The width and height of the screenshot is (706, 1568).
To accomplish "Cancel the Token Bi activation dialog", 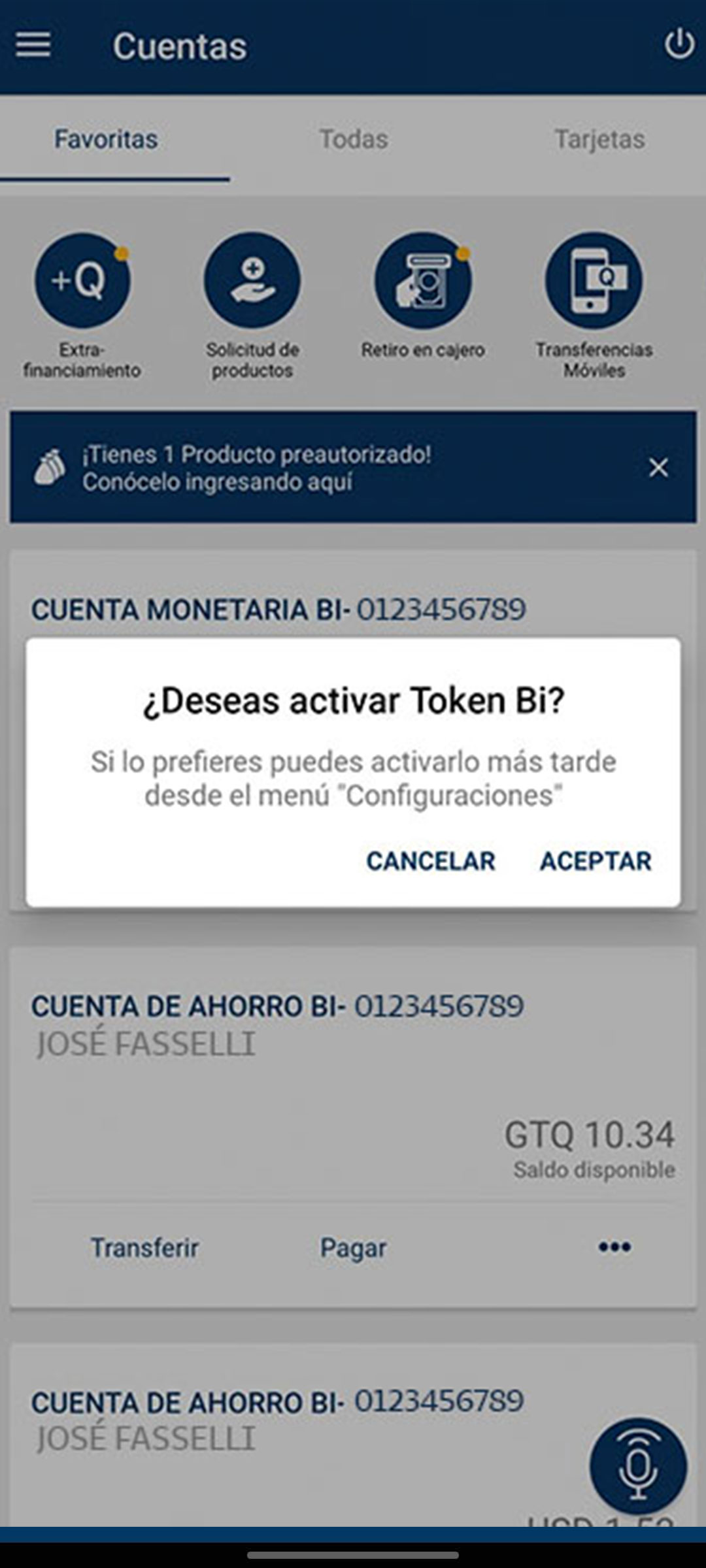I will pyautogui.click(x=431, y=861).
